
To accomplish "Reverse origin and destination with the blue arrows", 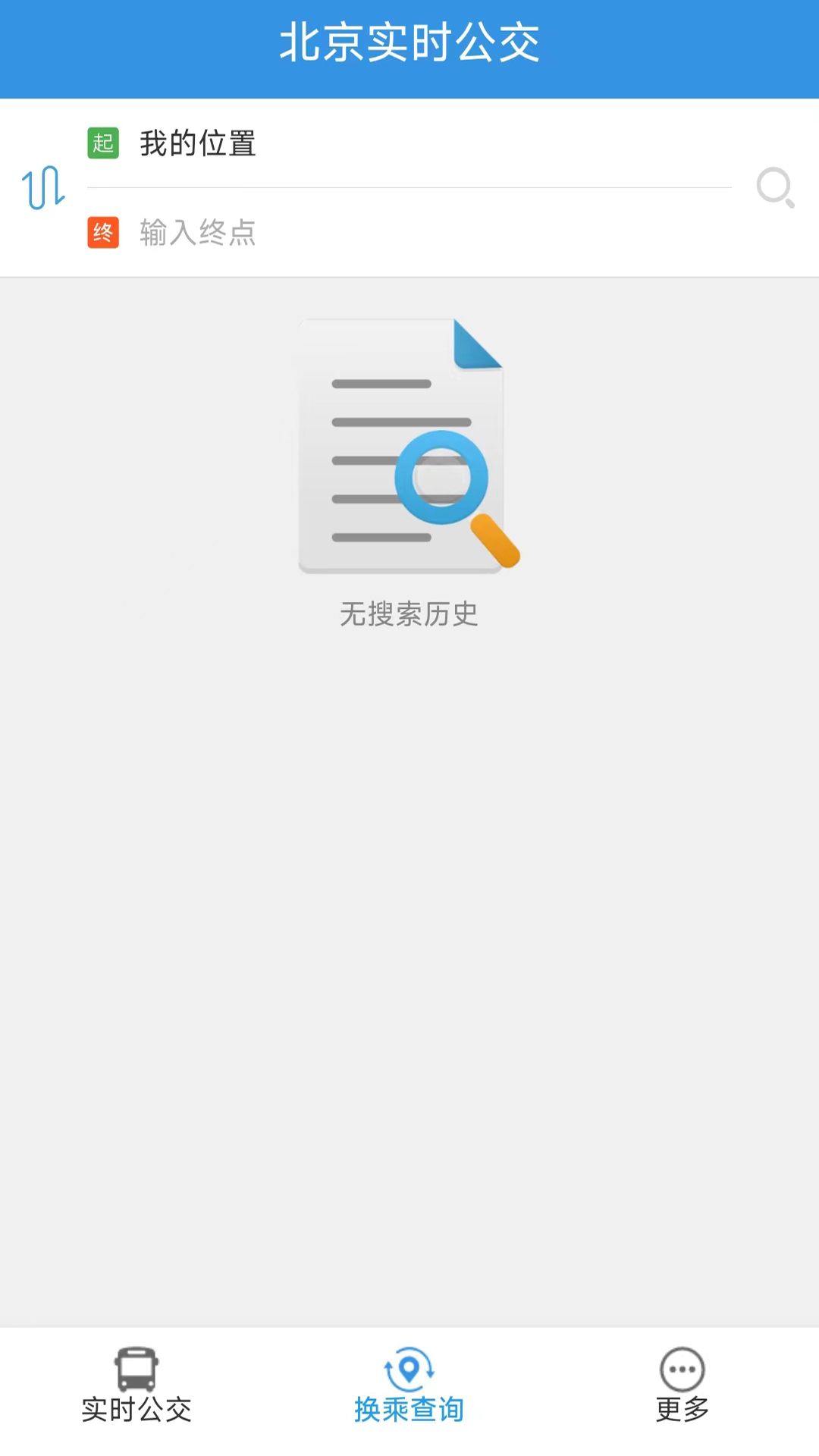I will click(43, 187).
